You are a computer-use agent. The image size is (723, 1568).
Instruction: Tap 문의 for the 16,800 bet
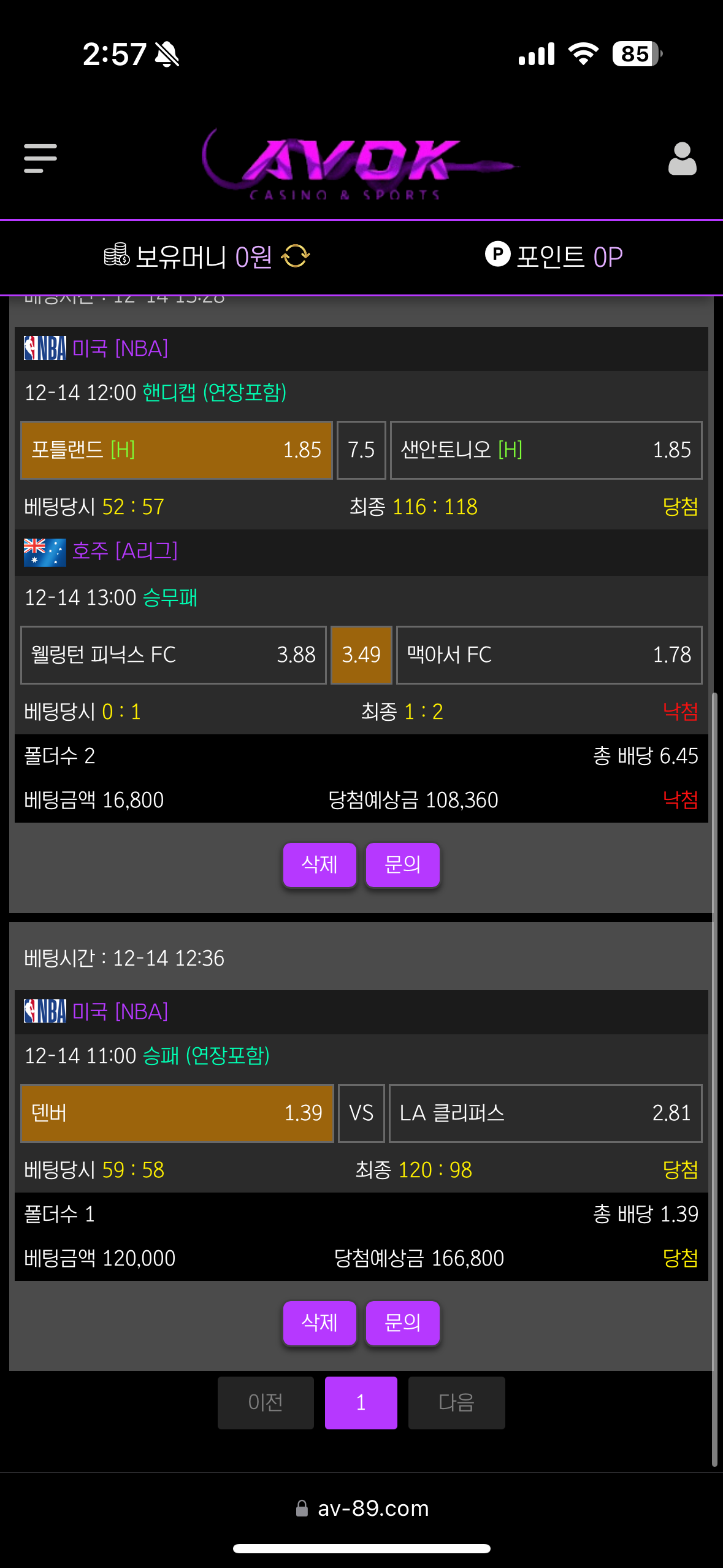pyautogui.click(x=402, y=864)
